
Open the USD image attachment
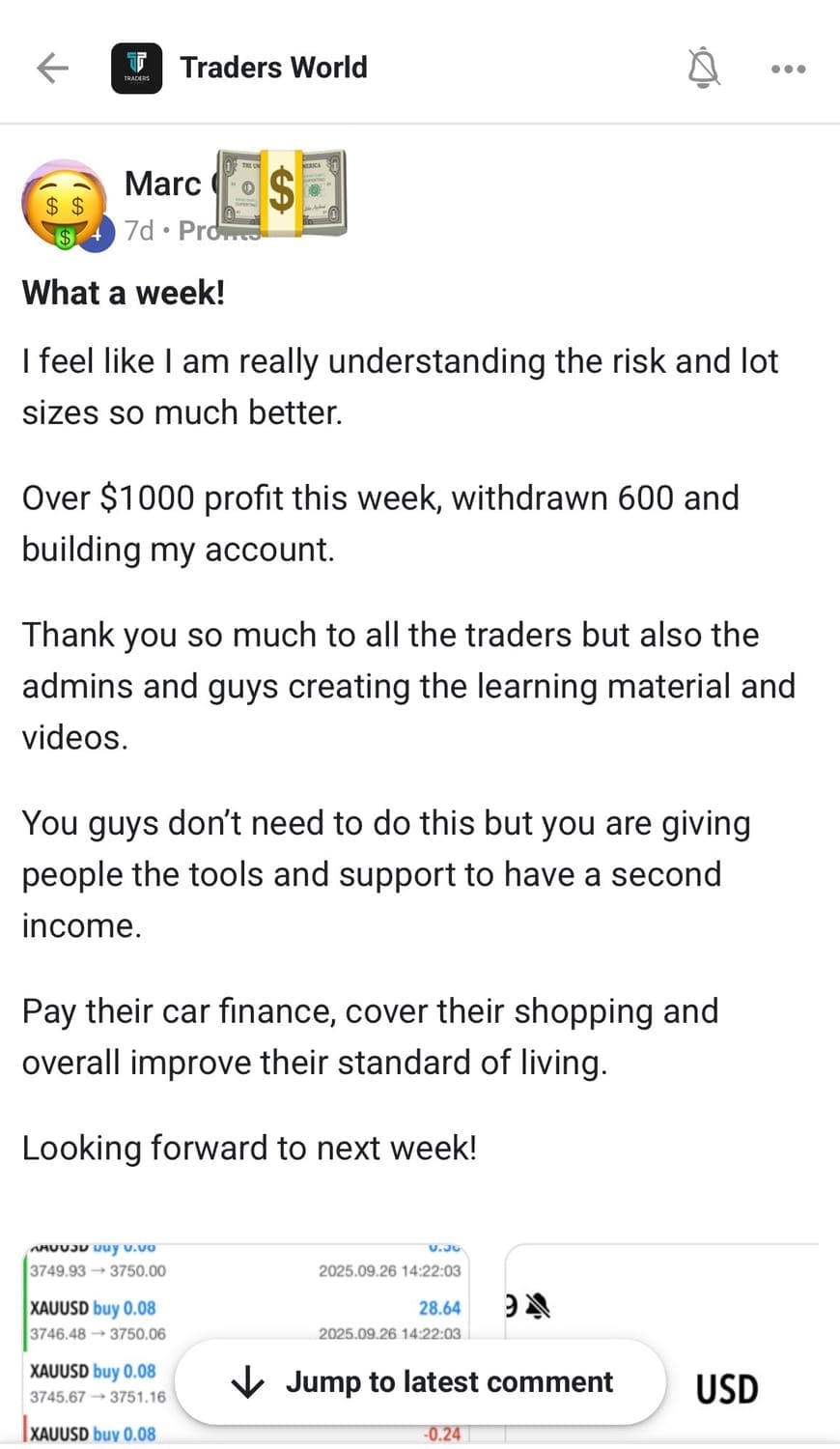726,1388
